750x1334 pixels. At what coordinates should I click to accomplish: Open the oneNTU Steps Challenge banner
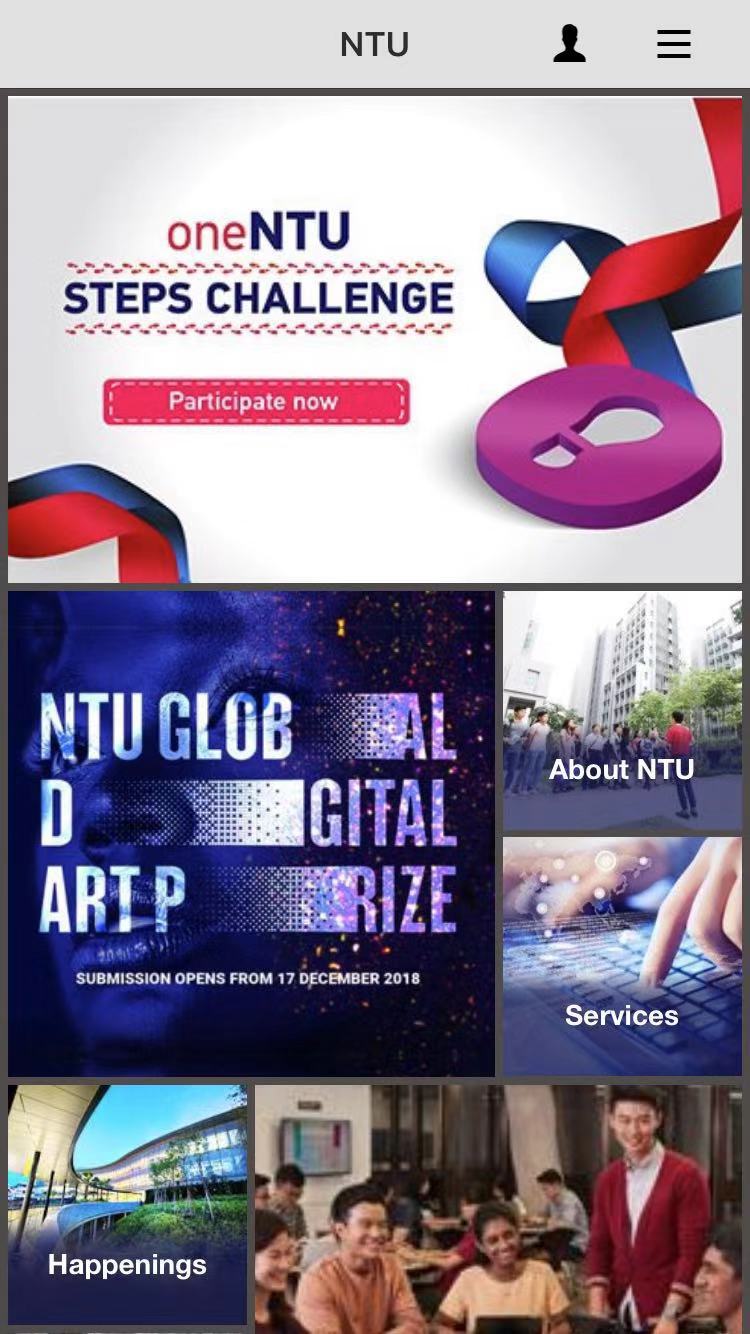(374, 340)
